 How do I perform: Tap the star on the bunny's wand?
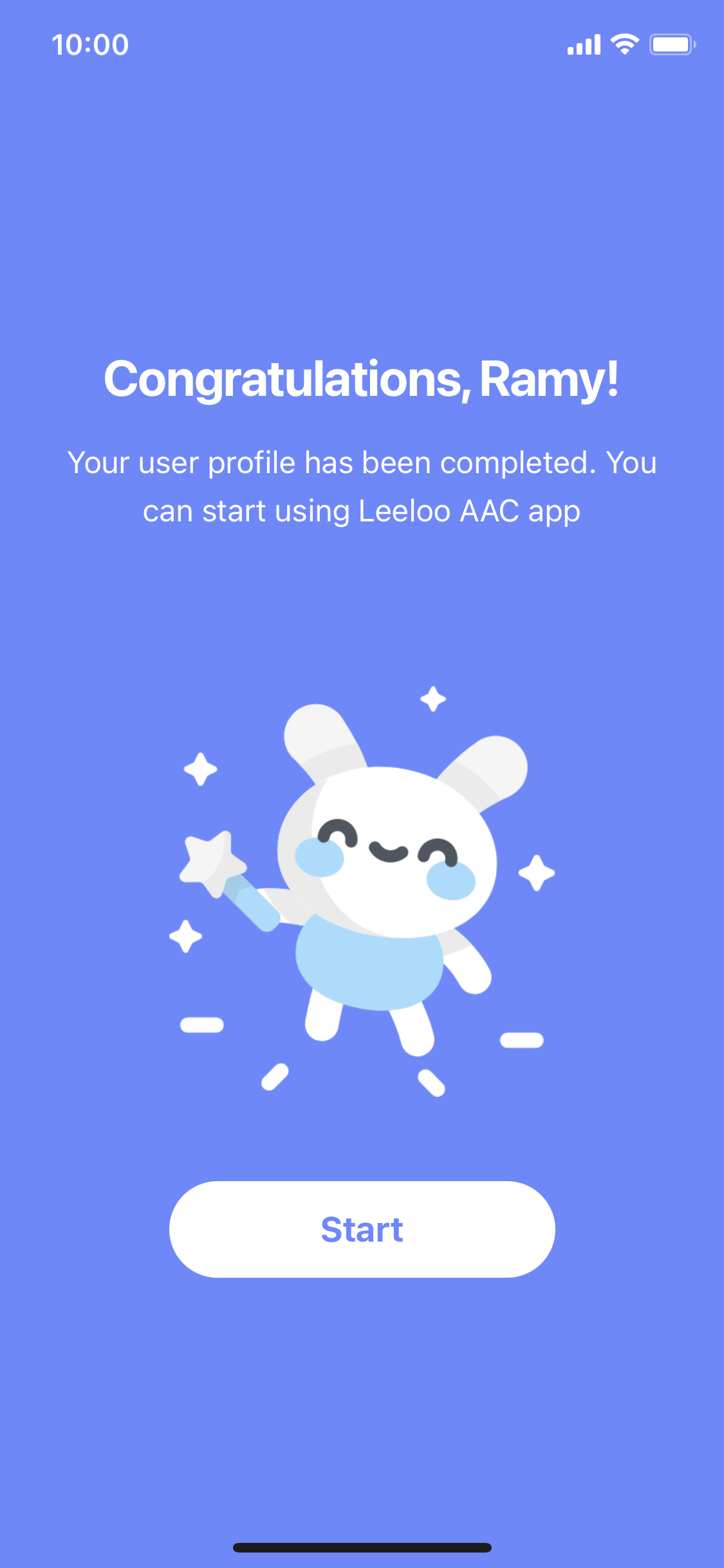212,859
